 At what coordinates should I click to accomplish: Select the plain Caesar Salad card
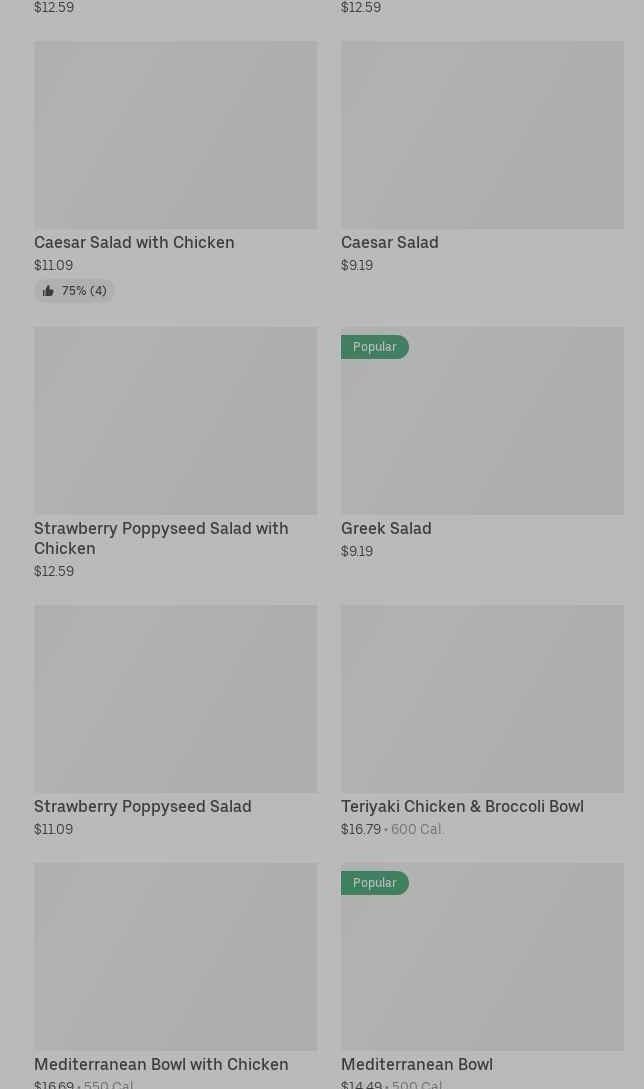[482, 136]
